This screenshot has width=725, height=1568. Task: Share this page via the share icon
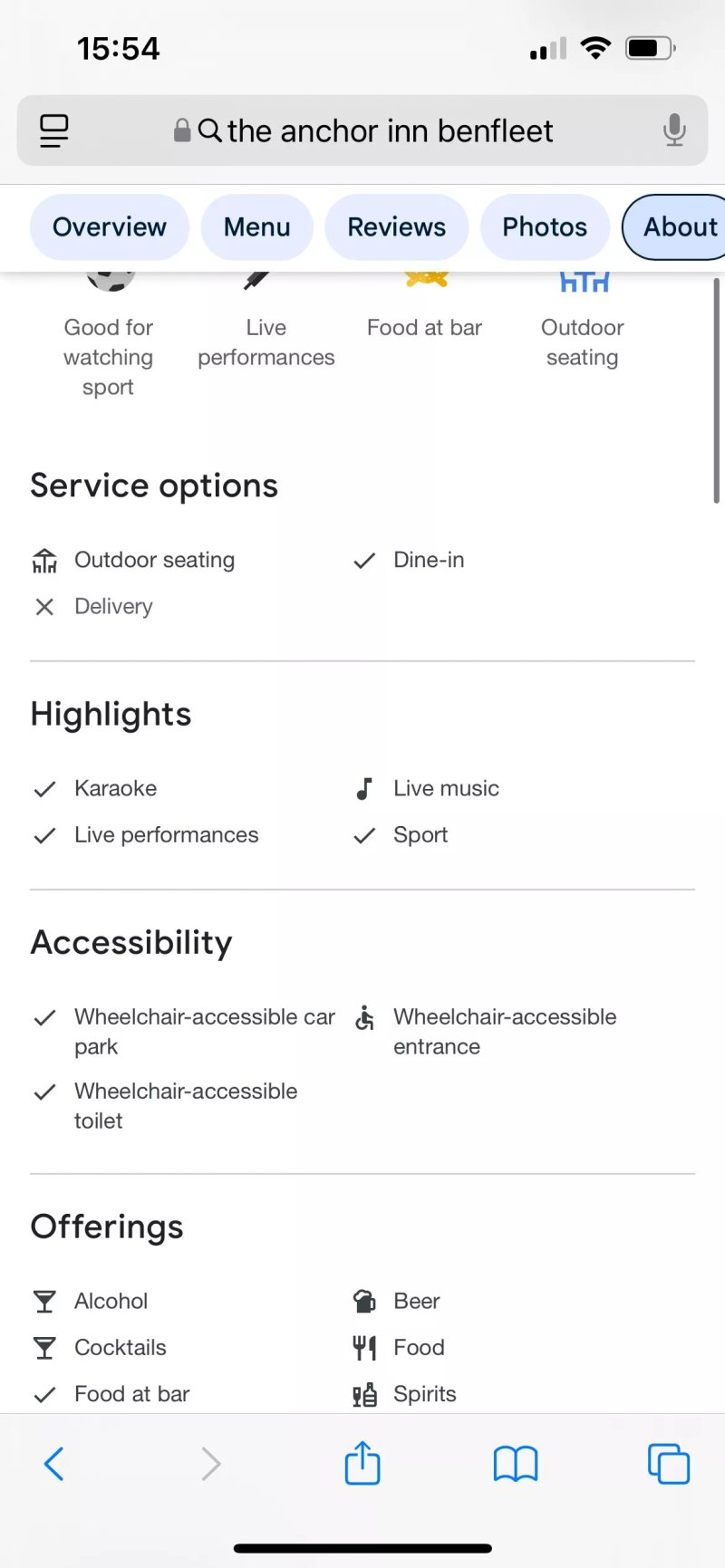tap(362, 1461)
